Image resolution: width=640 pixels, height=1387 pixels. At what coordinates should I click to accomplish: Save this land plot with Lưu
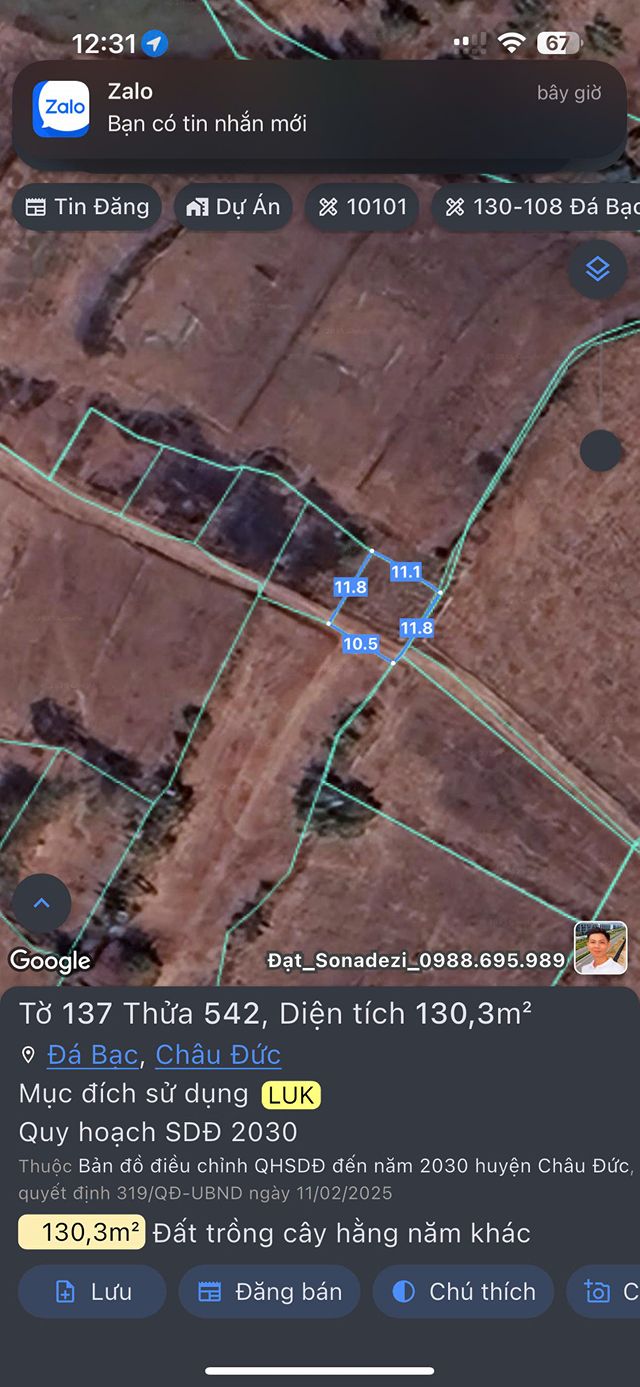[x=92, y=1291]
